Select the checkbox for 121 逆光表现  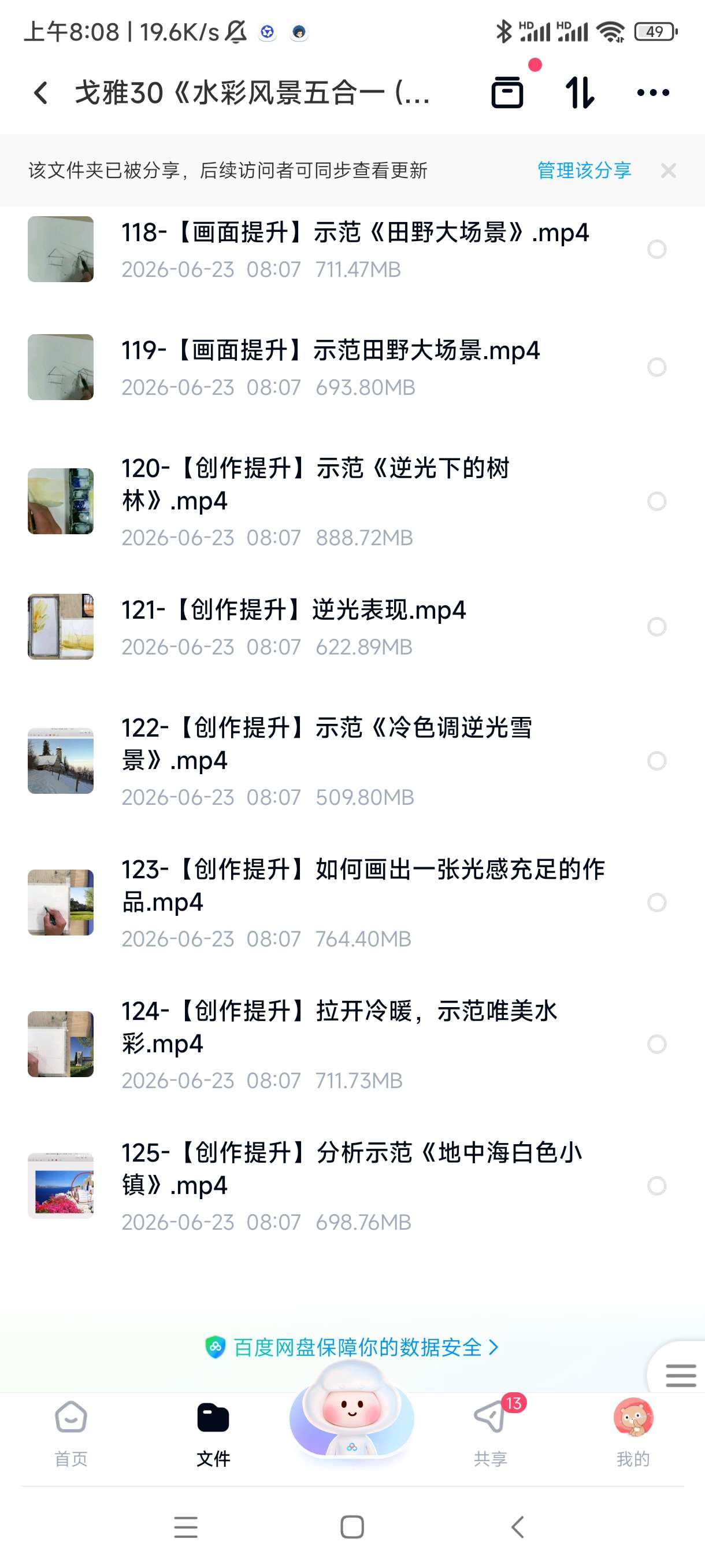[x=656, y=626]
